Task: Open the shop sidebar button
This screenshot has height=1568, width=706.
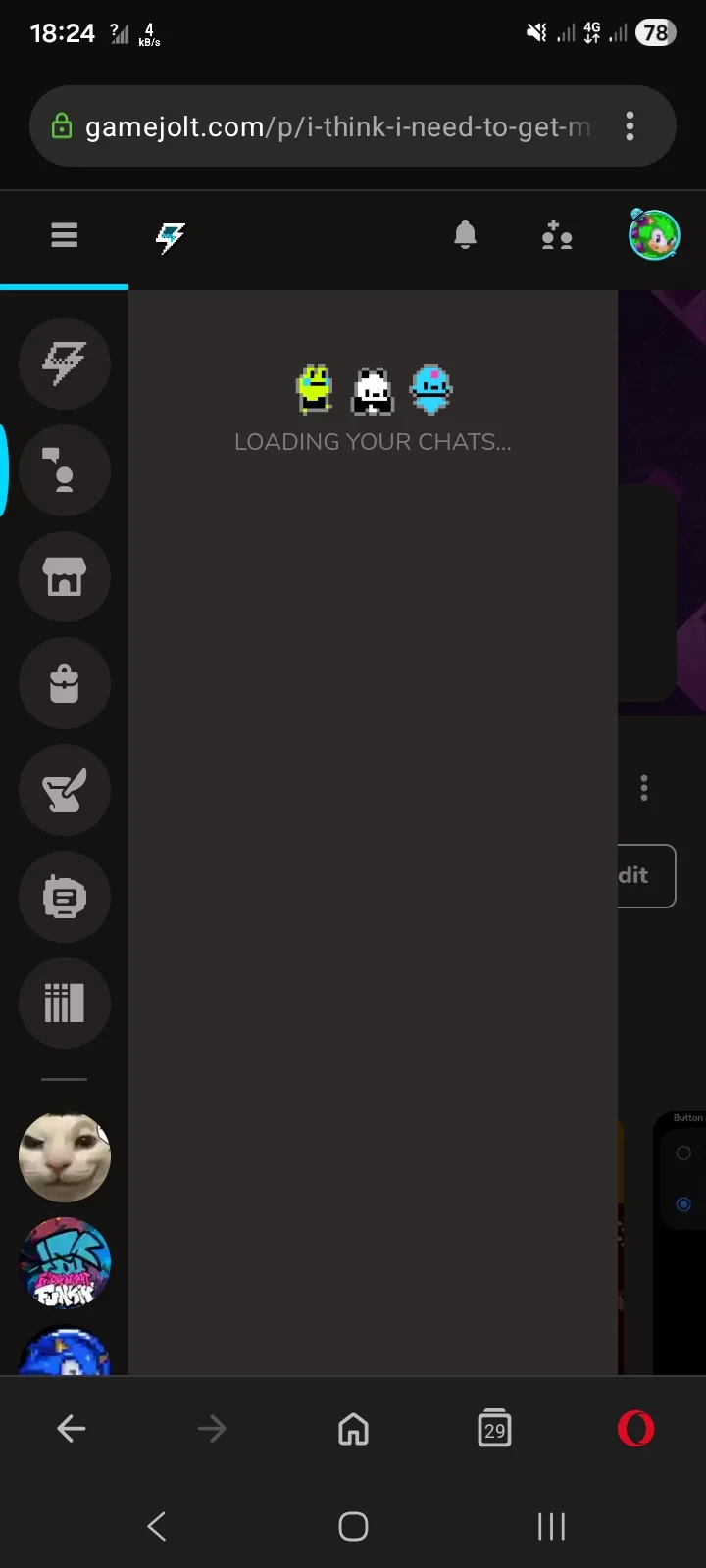Action: pyautogui.click(x=65, y=577)
